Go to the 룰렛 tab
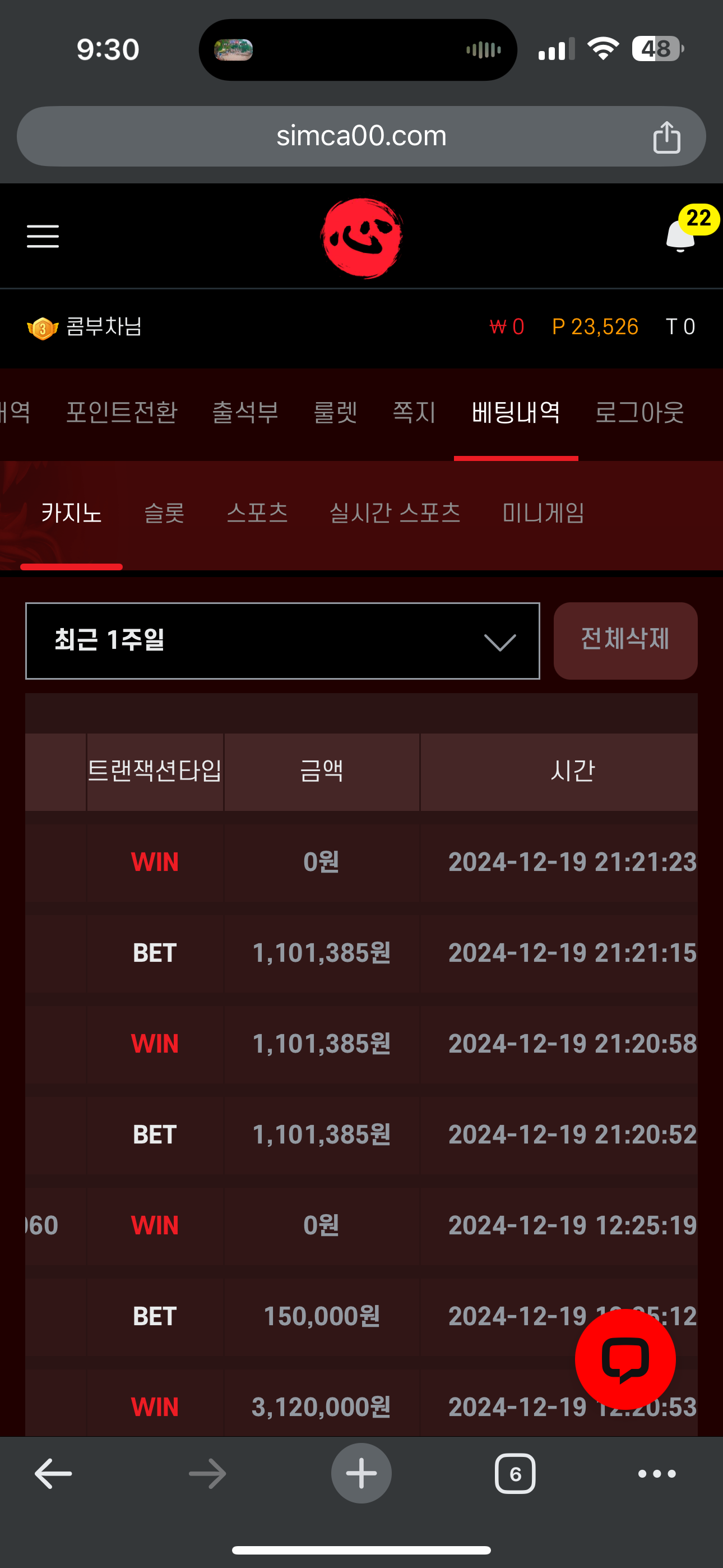Viewport: 723px width, 1568px height. point(335,413)
